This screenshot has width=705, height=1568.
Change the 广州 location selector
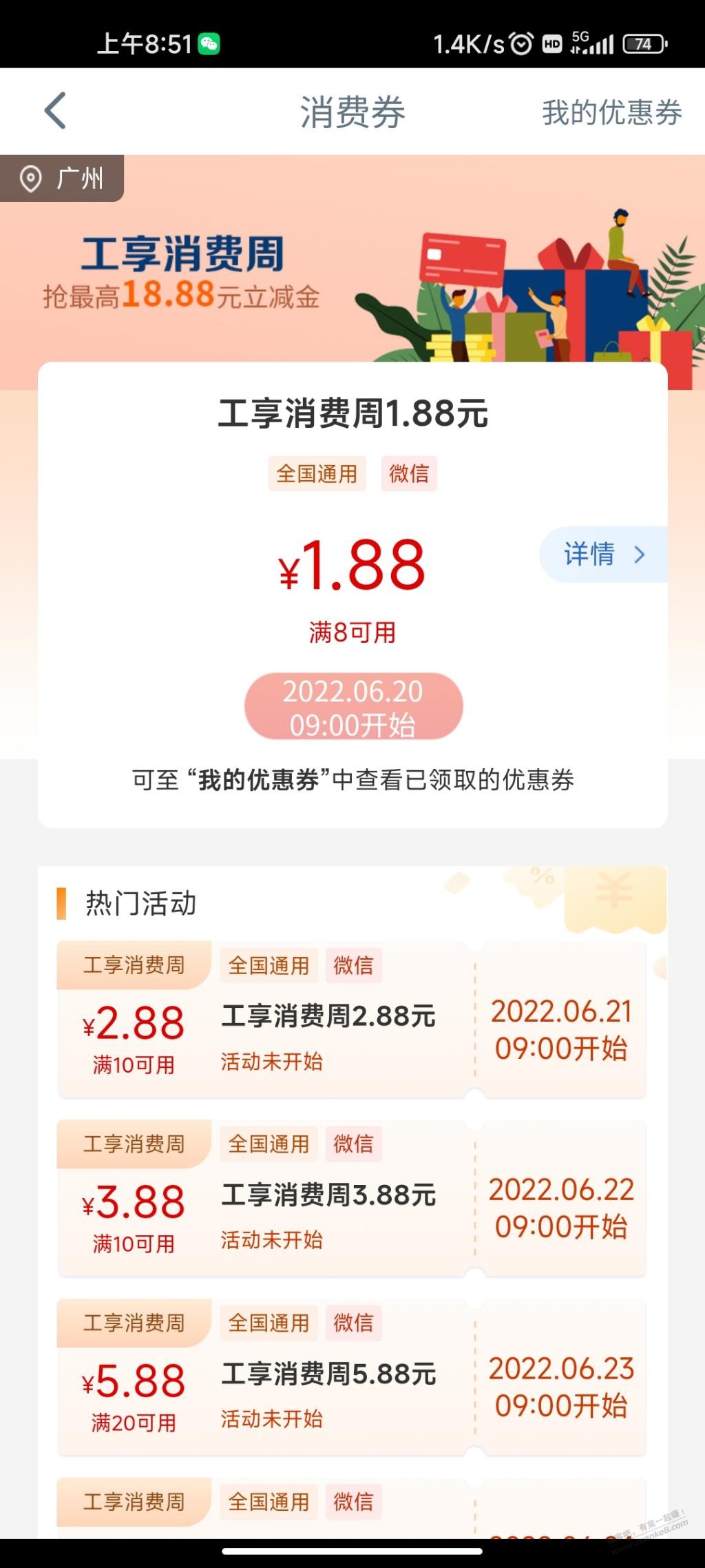coord(62,178)
